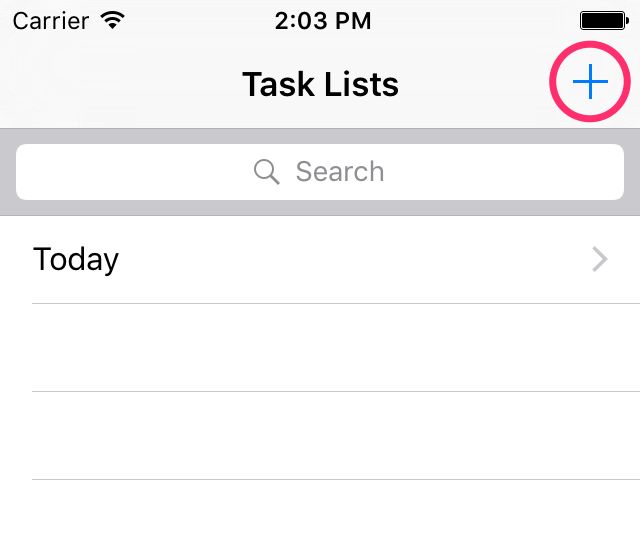This screenshot has height=554, width=640.
Task: Open the Today task list
Action: click(x=320, y=260)
